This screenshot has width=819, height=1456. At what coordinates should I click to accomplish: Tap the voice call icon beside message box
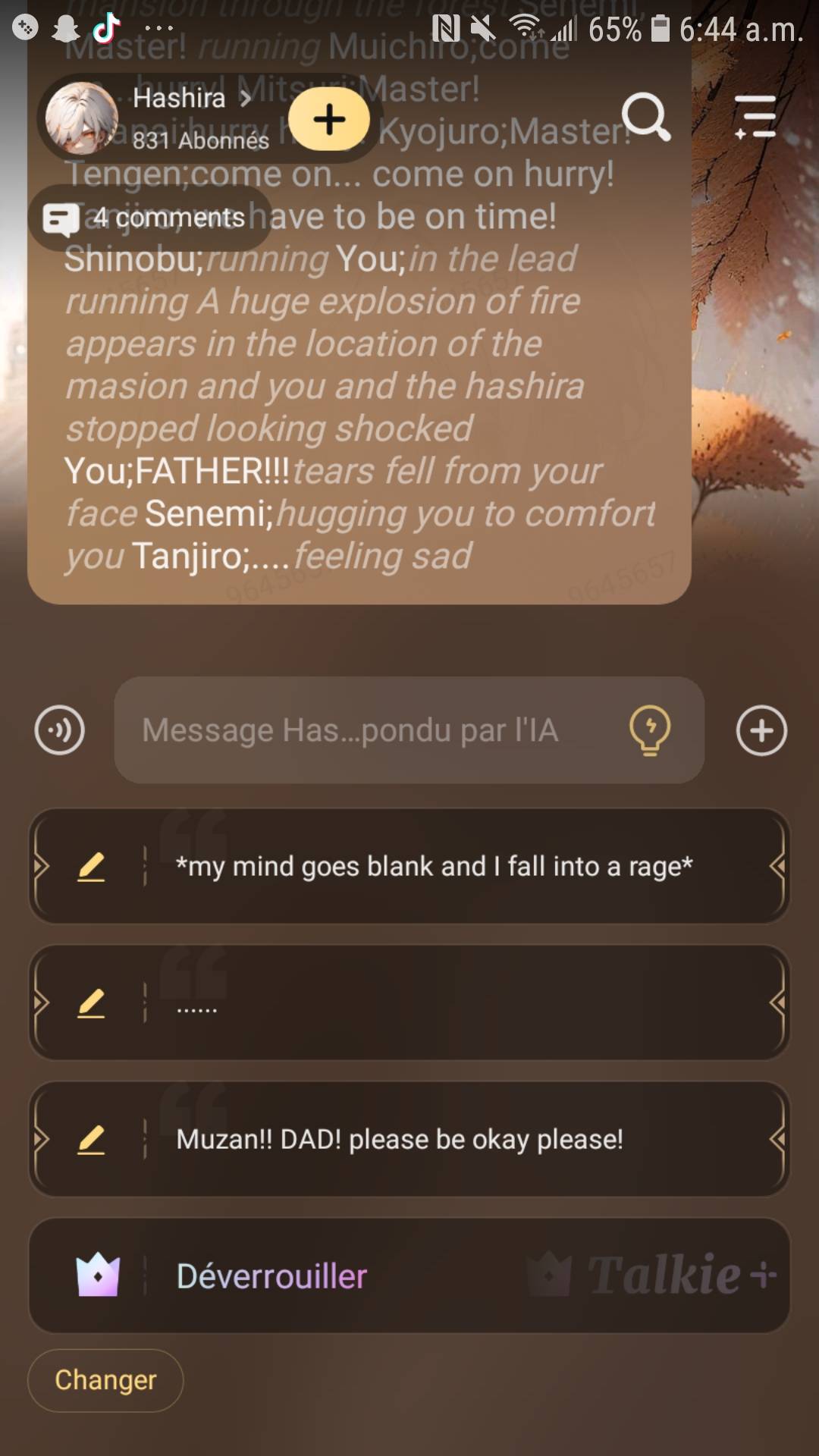point(59,730)
